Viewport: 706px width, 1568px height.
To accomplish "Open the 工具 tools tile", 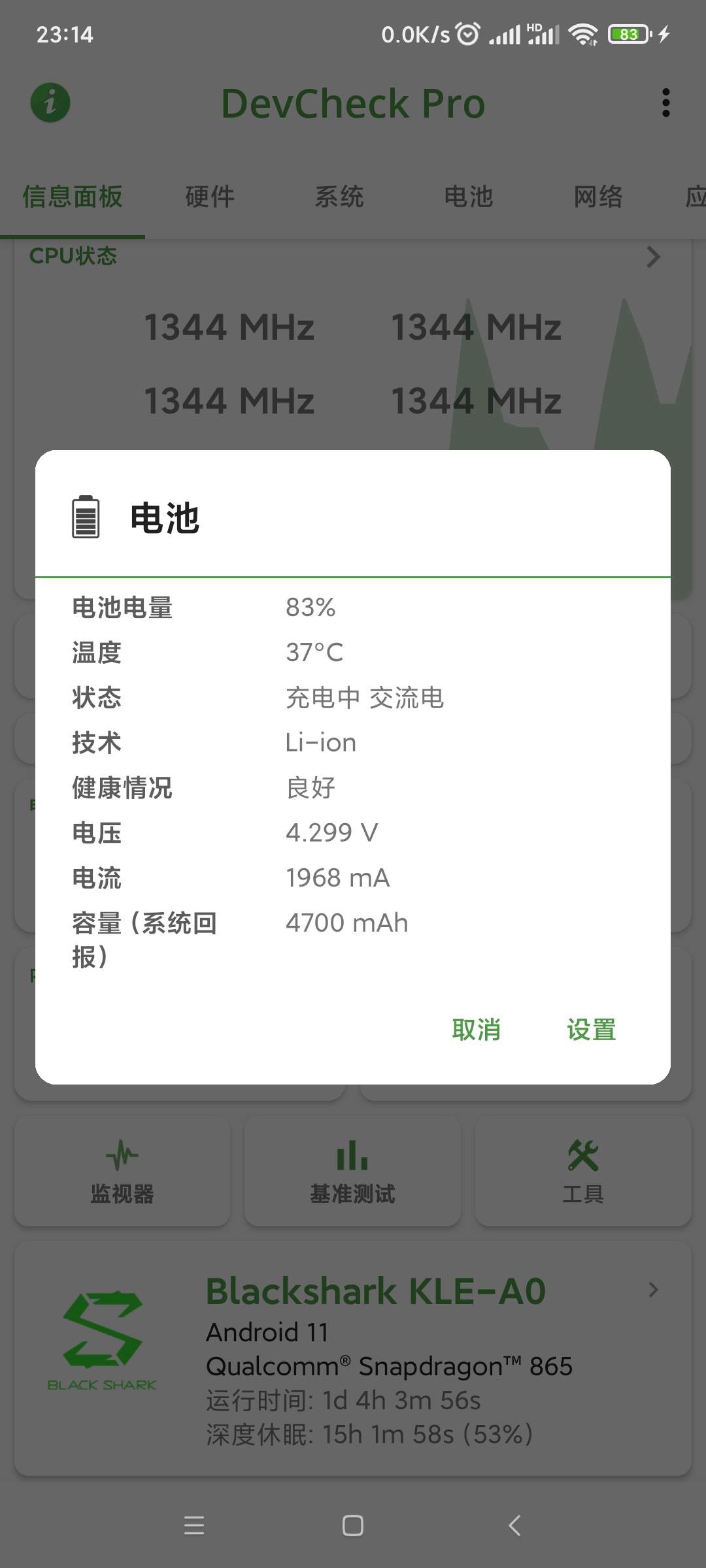I will [x=582, y=1171].
